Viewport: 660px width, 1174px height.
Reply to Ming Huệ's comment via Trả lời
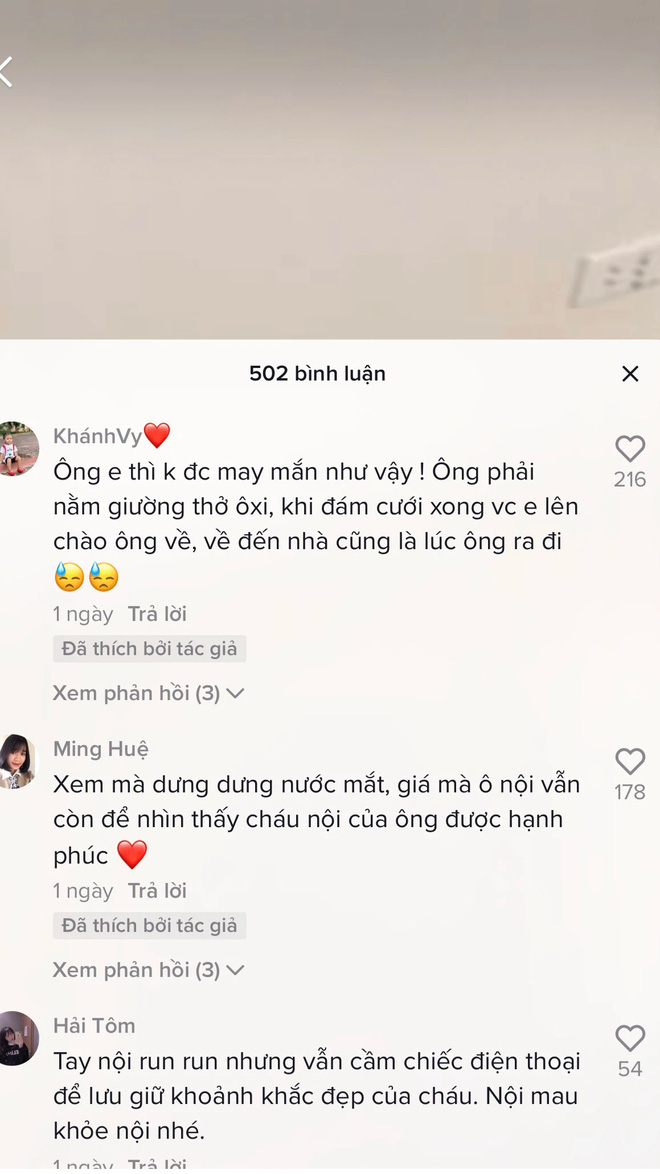tap(157, 891)
